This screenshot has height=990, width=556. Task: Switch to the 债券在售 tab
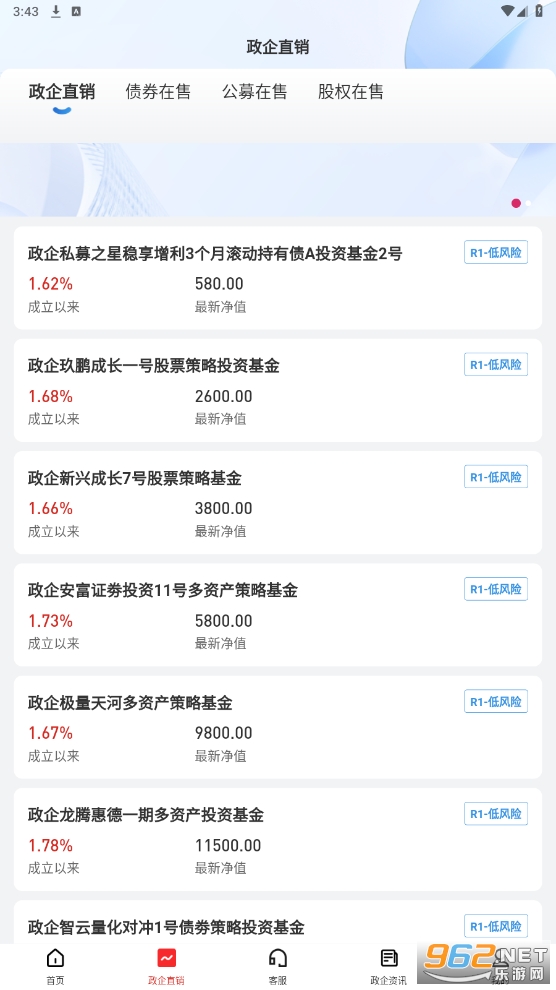[x=158, y=92]
